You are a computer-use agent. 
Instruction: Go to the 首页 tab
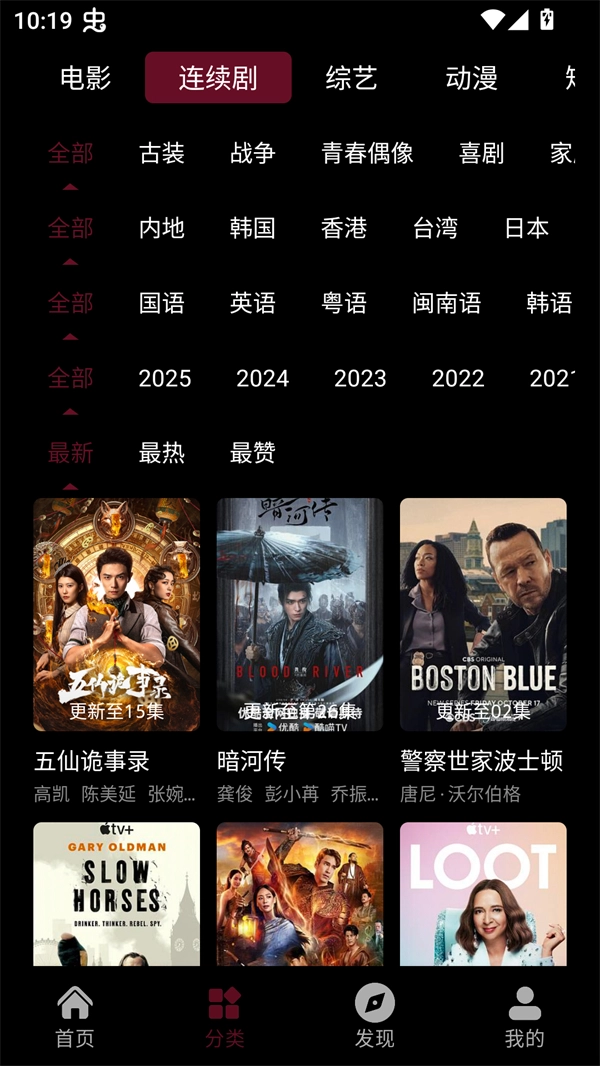tap(75, 1017)
